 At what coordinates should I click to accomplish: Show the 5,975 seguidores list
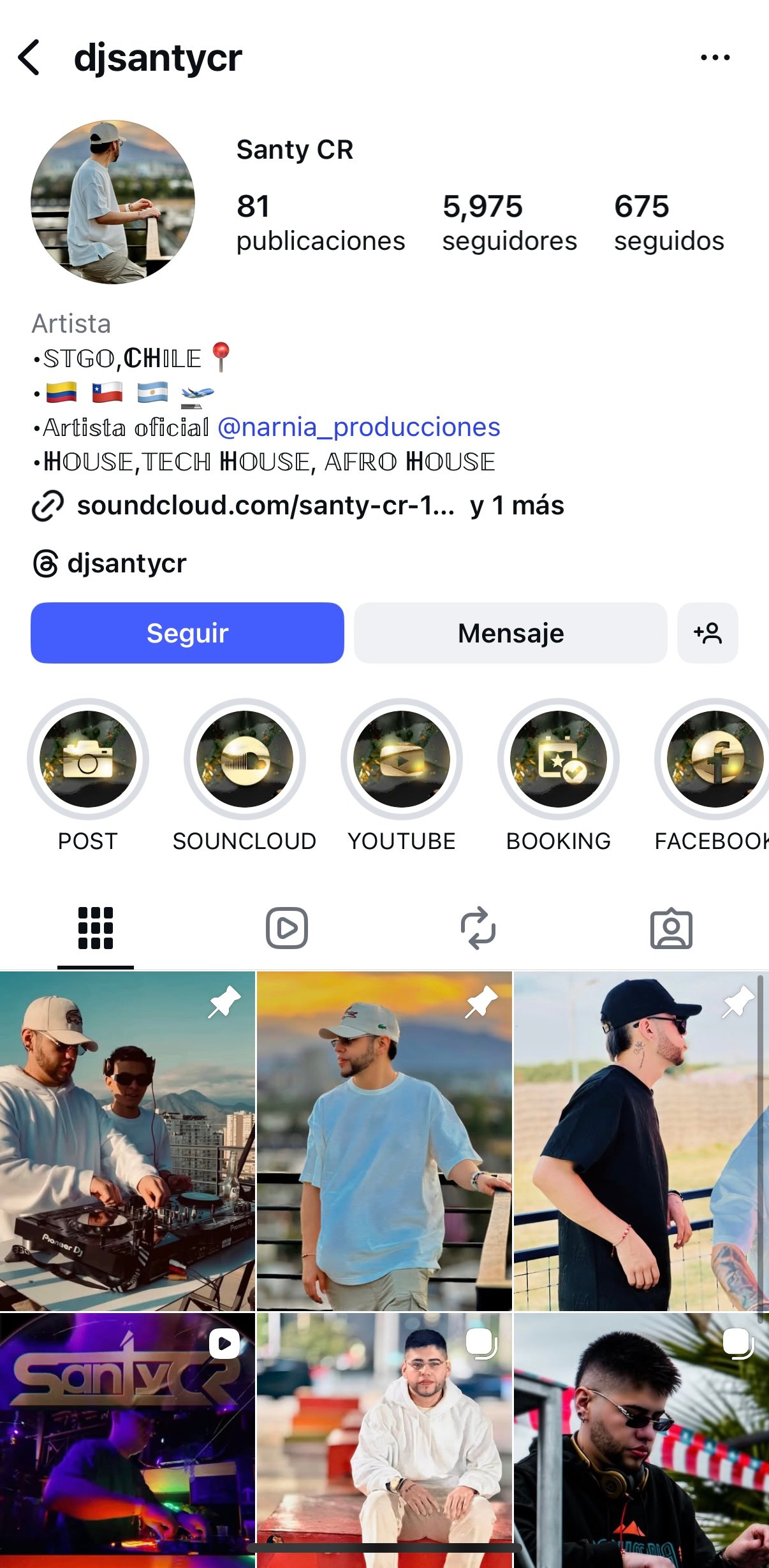pyautogui.click(x=509, y=223)
